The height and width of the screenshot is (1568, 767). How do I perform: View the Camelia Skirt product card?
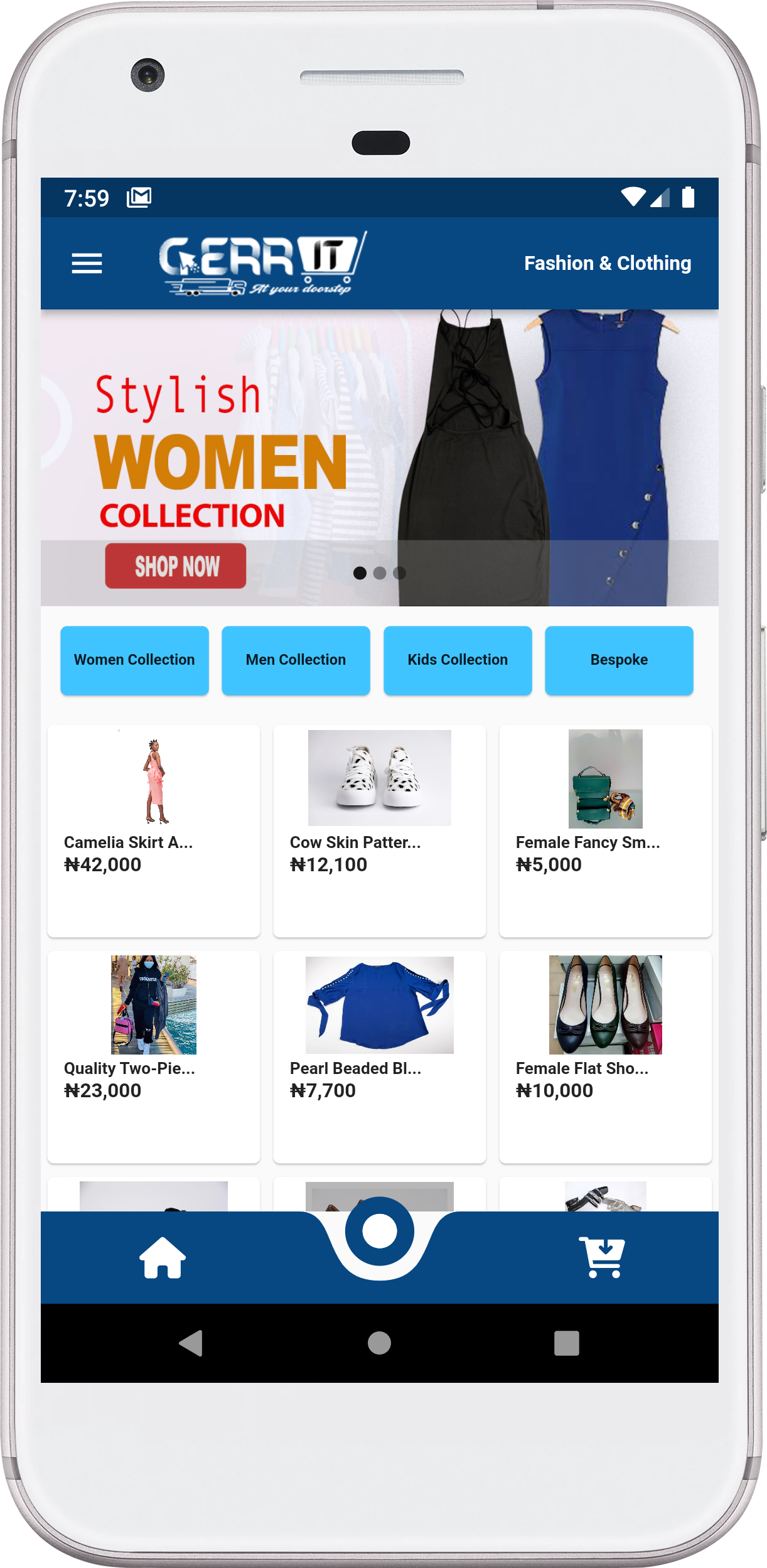[x=154, y=830]
